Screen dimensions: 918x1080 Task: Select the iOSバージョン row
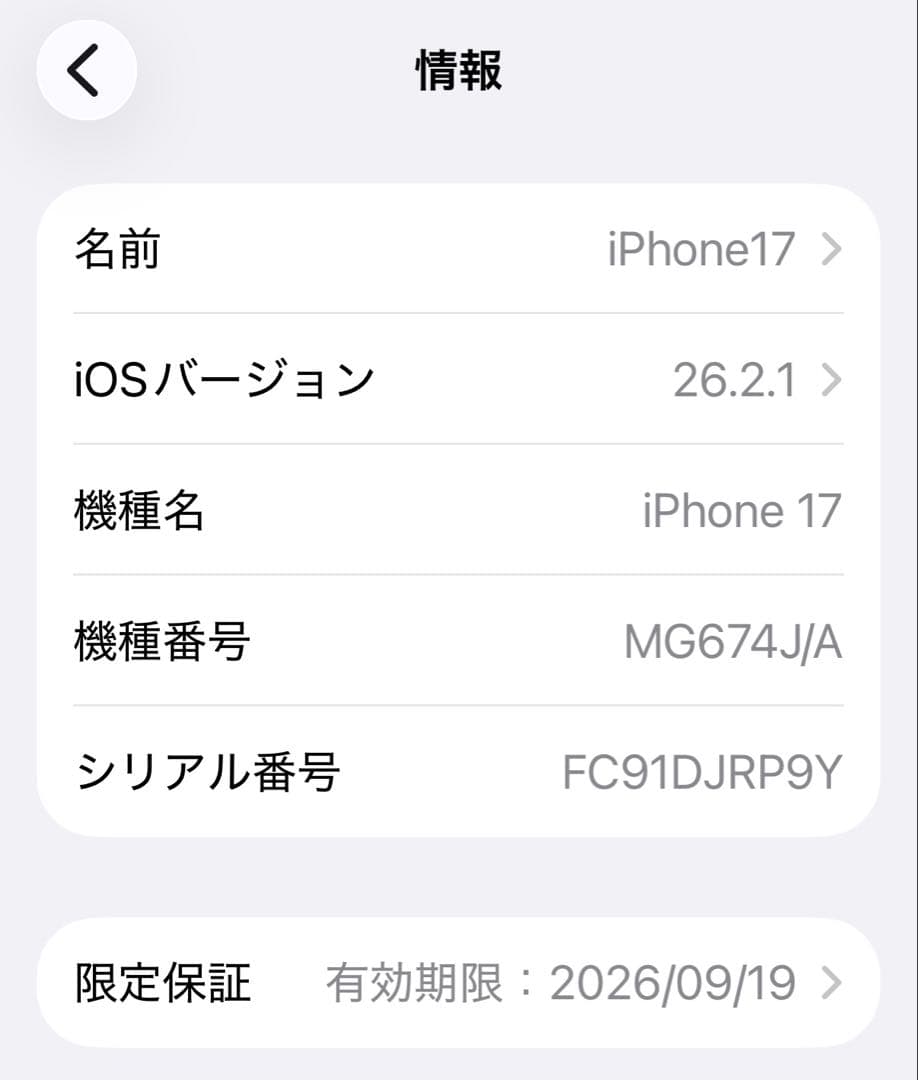pos(459,379)
